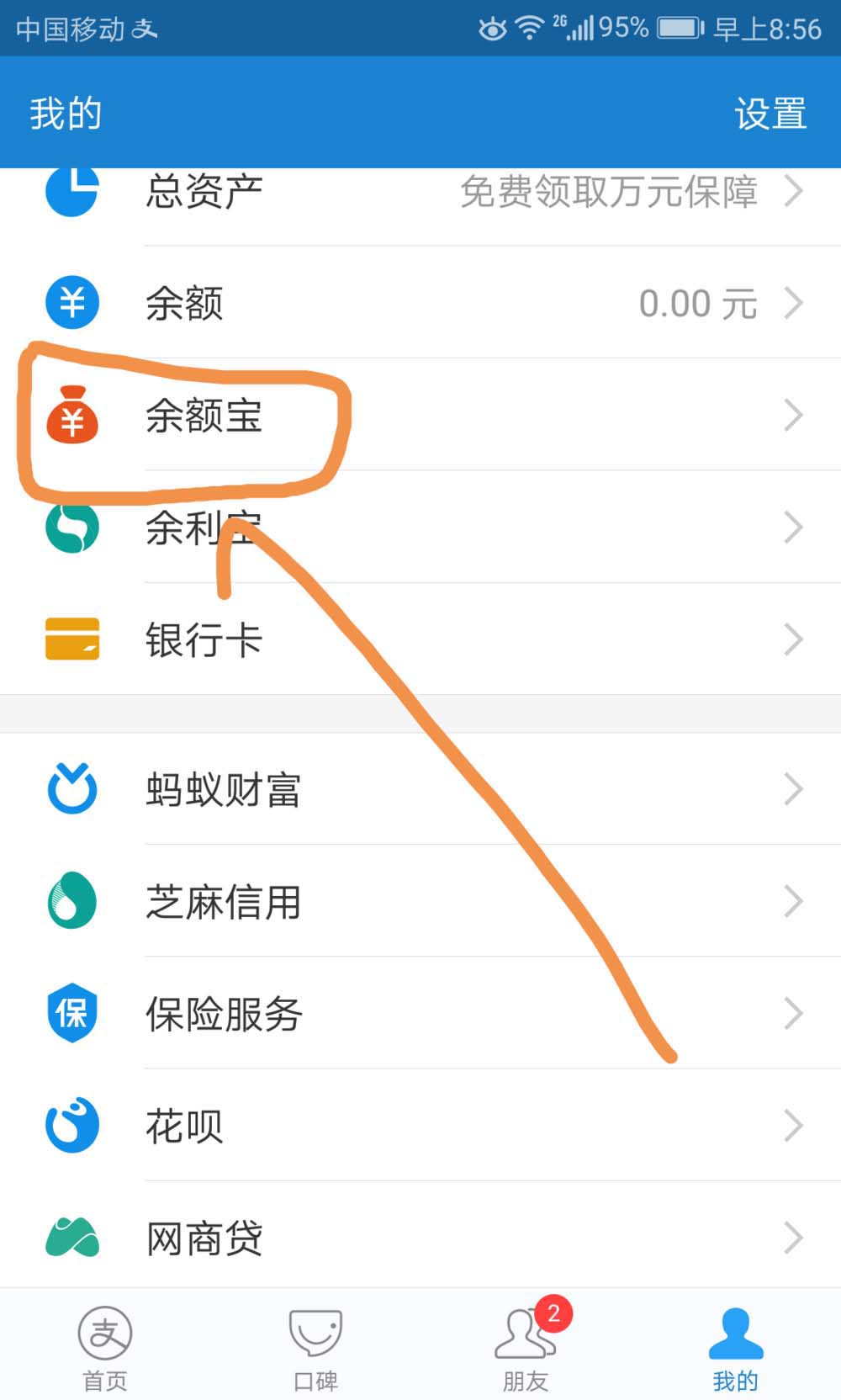
Task: Open the 余利宝 row
Action: click(420, 528)
